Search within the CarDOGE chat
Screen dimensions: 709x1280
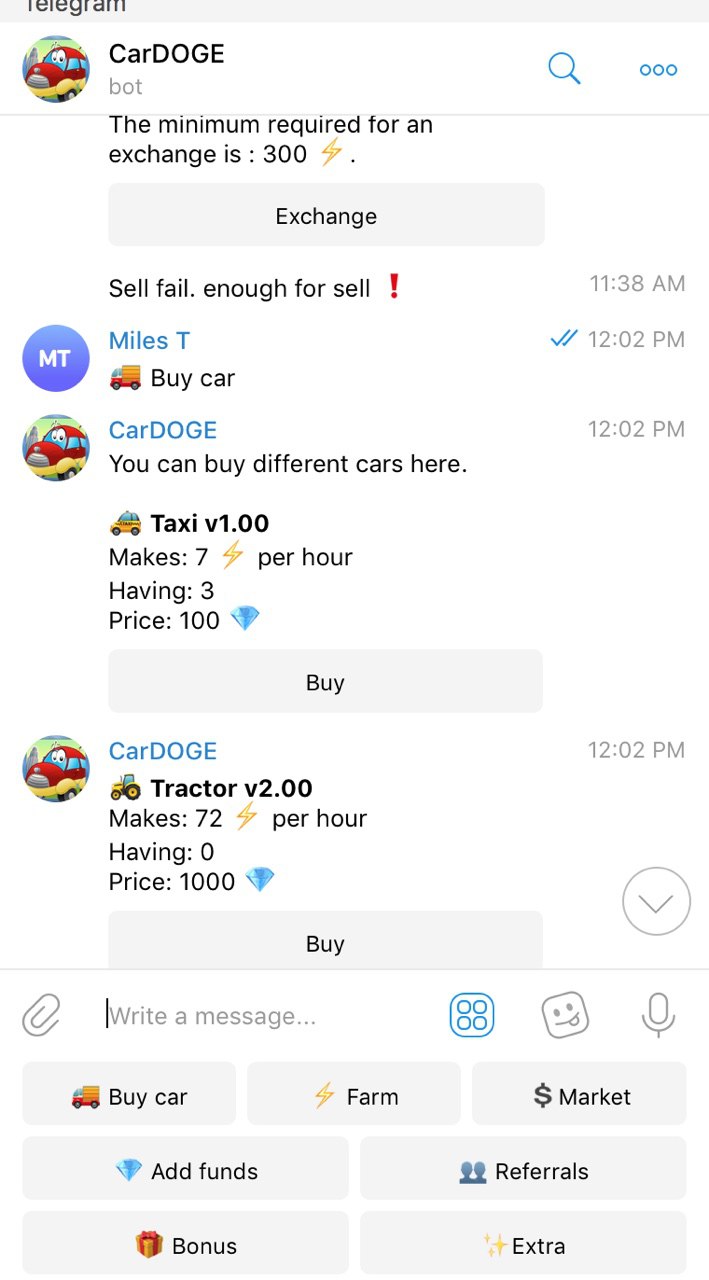click(564, 69)
